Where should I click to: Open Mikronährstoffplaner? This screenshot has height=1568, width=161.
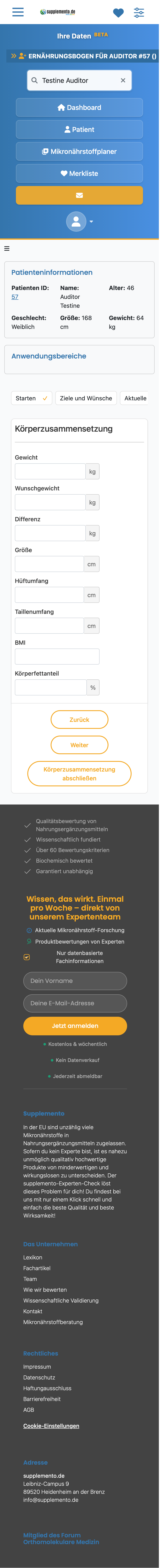(79, 152)
